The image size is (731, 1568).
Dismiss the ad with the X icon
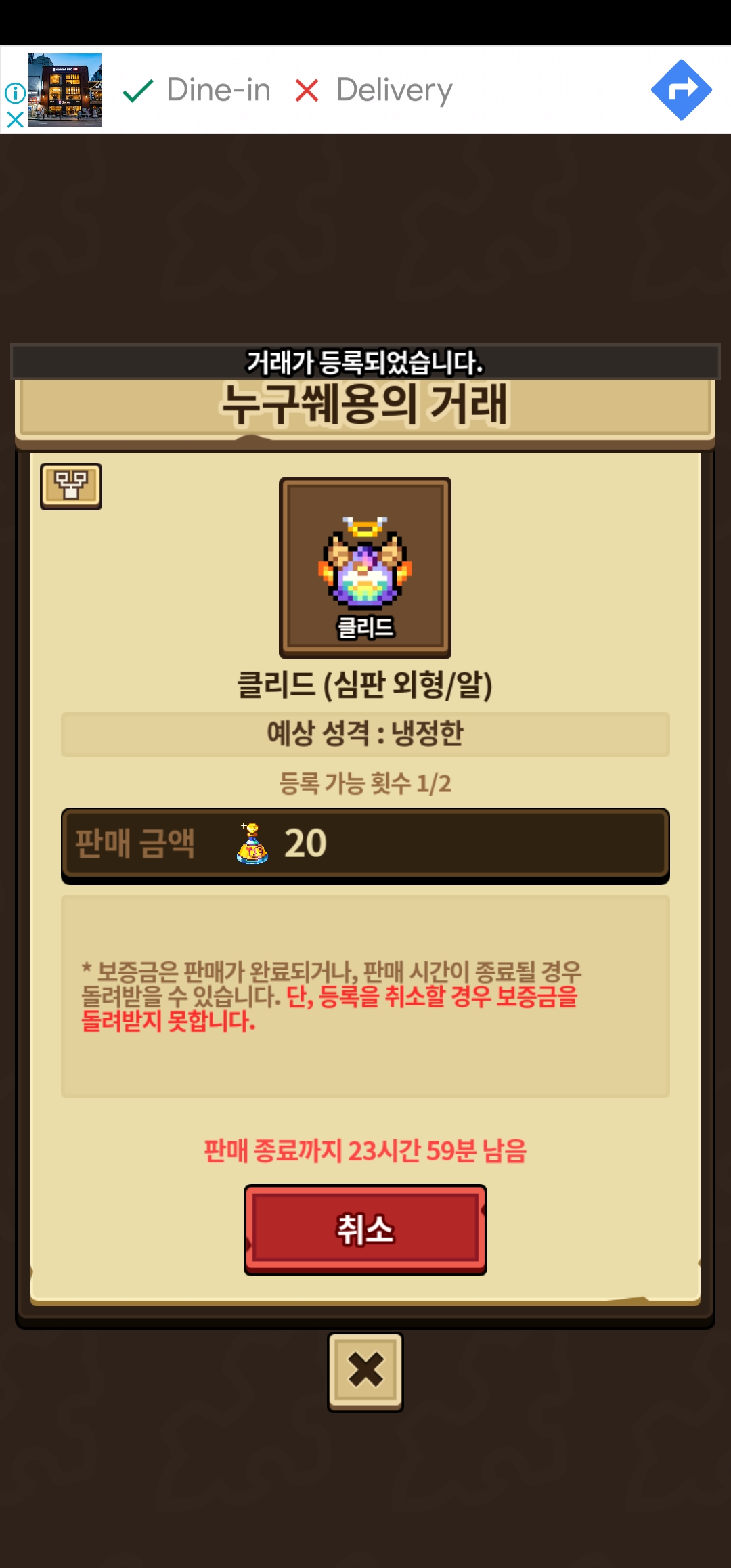15,120
